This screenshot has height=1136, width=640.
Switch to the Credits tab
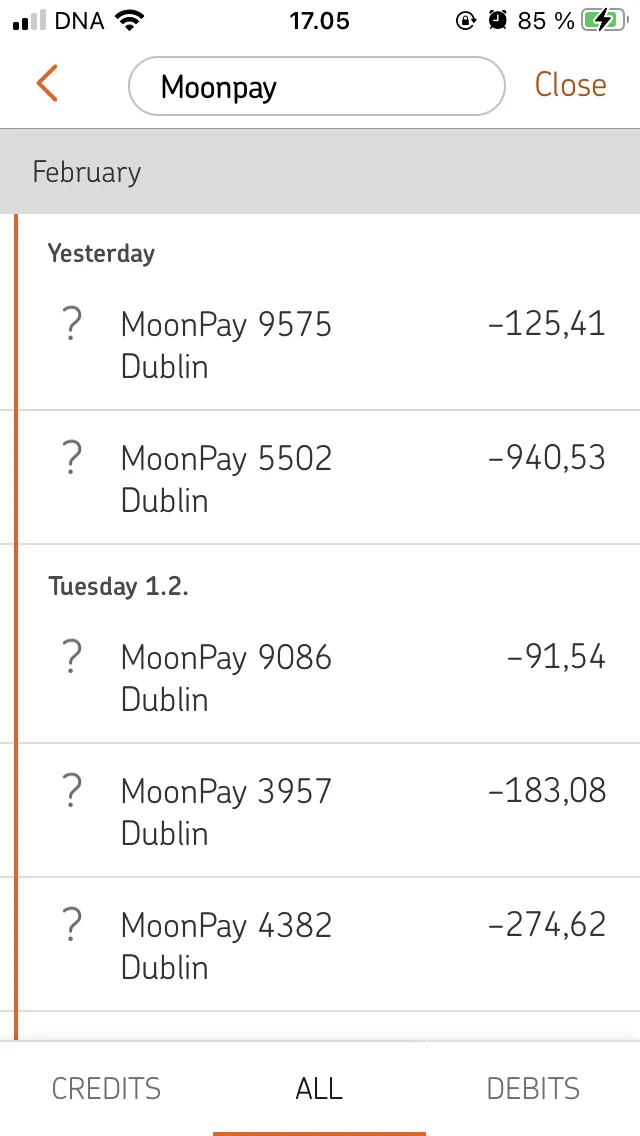107,1089
